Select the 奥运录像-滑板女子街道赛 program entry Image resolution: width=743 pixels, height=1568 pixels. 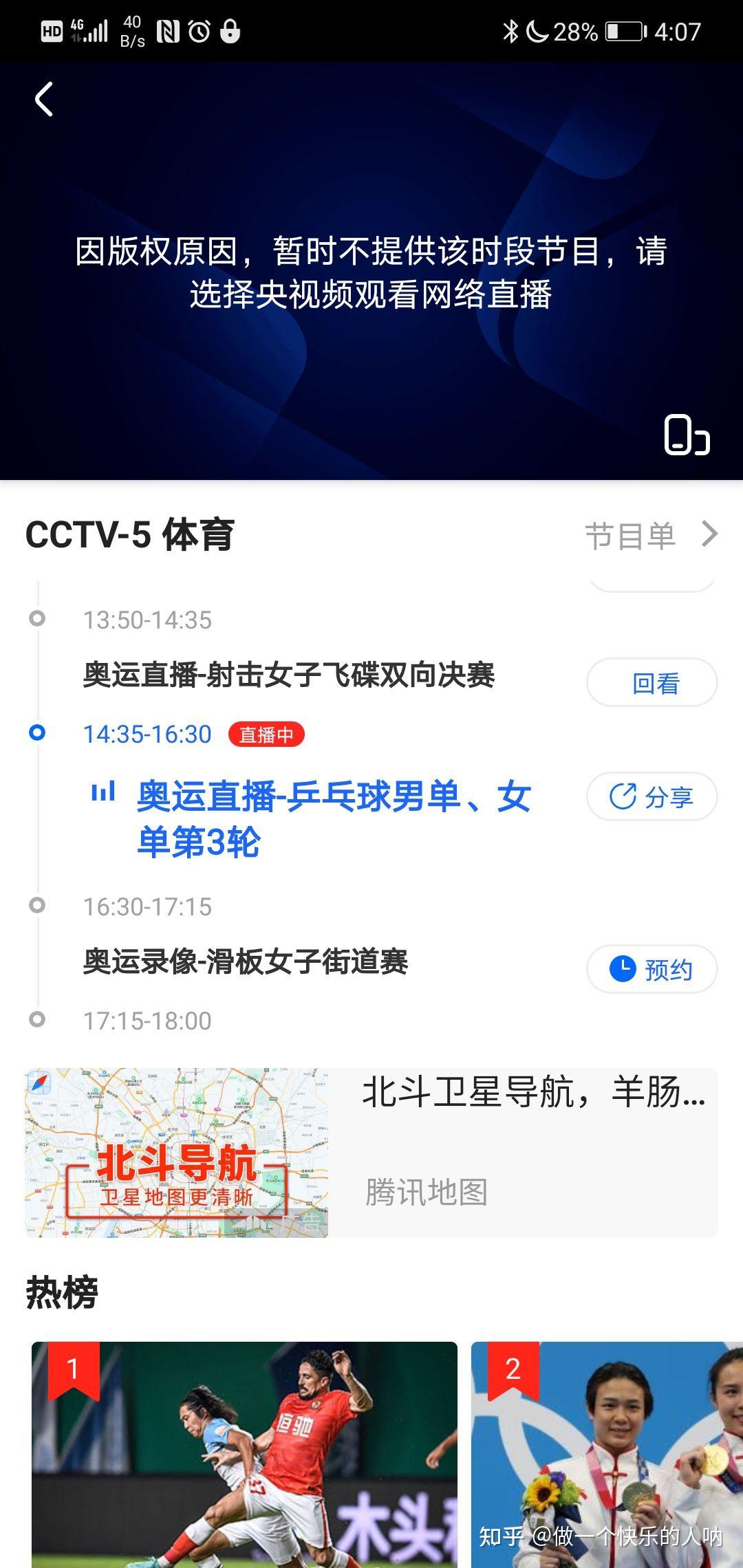coord(246,961)
